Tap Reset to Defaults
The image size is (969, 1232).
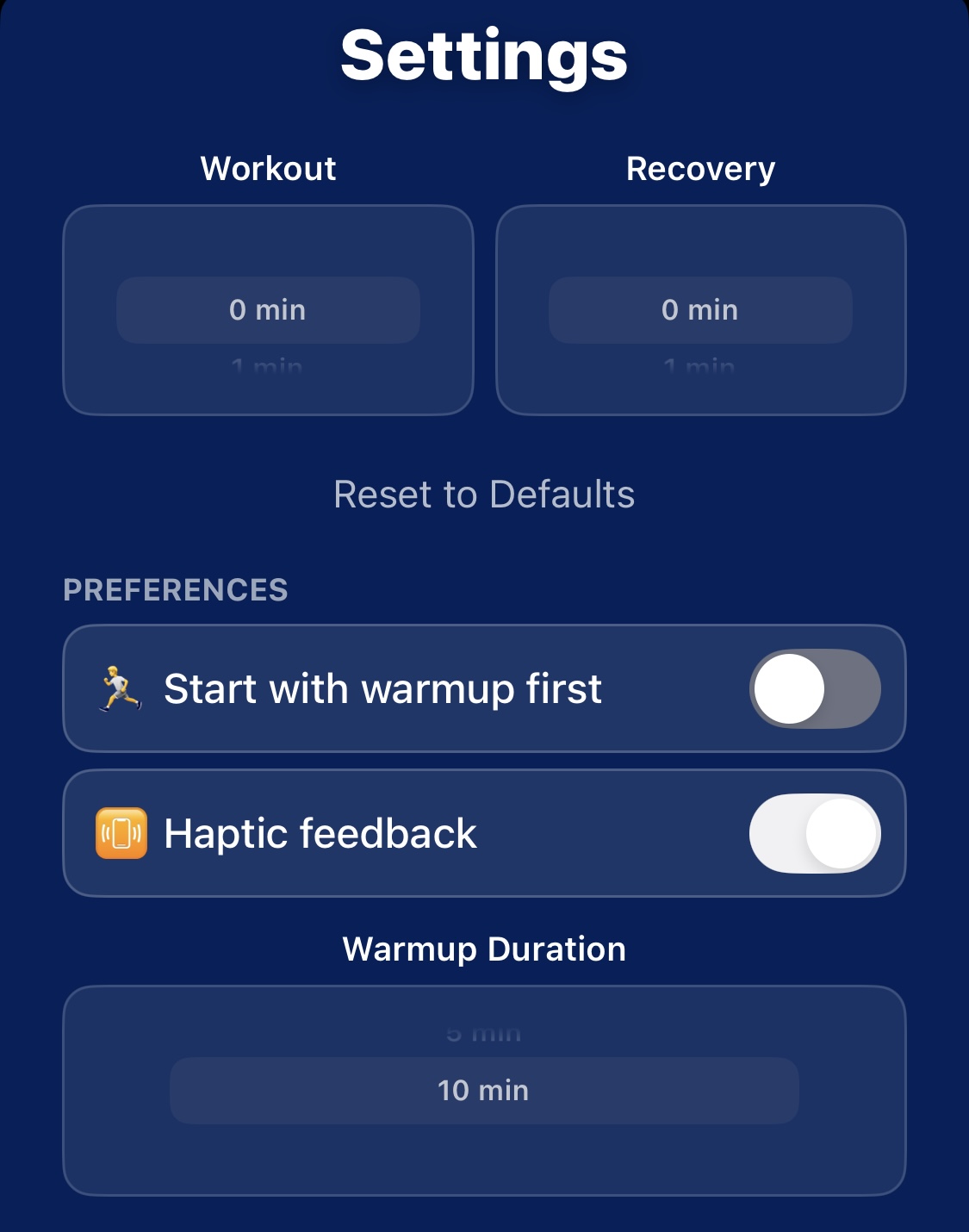click(x=484, y=495)
